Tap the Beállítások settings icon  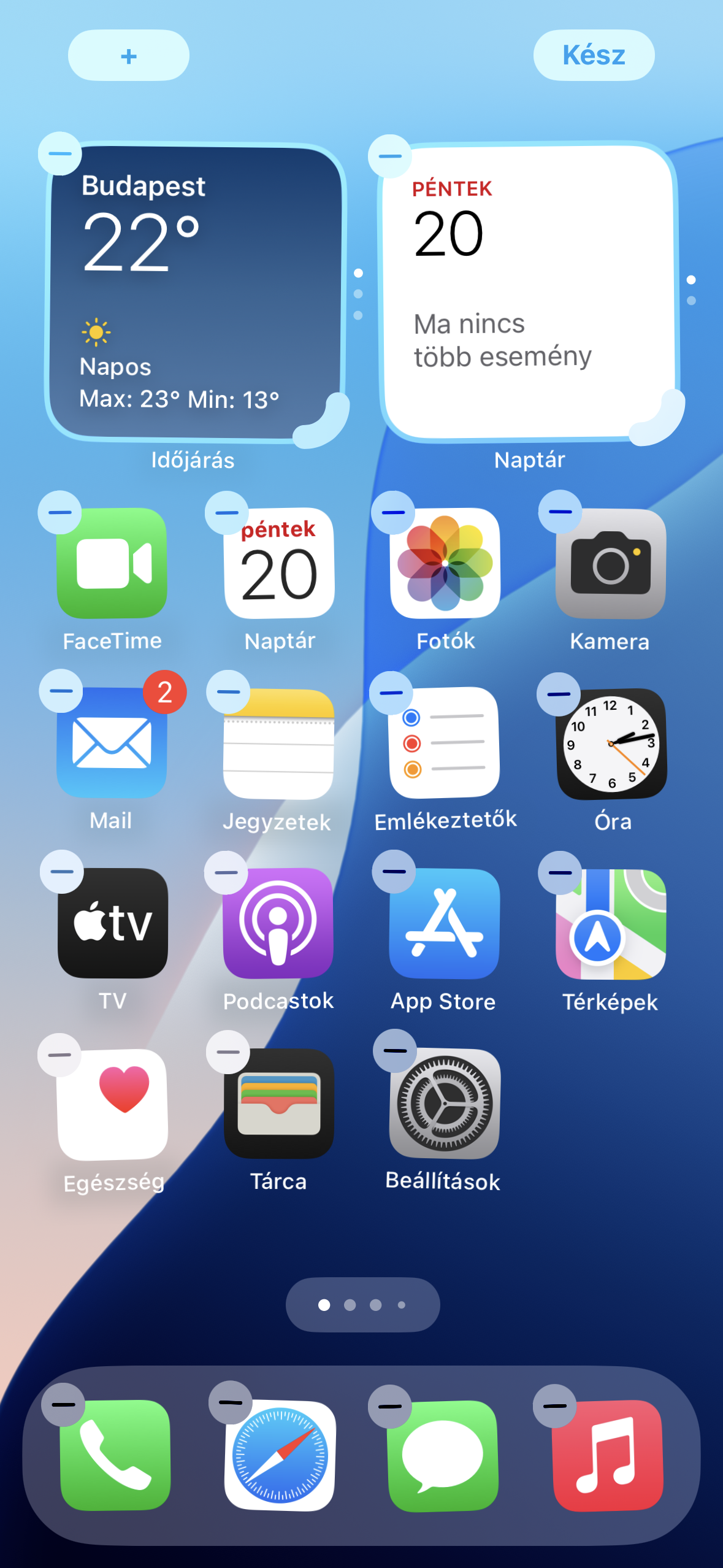445,1104
